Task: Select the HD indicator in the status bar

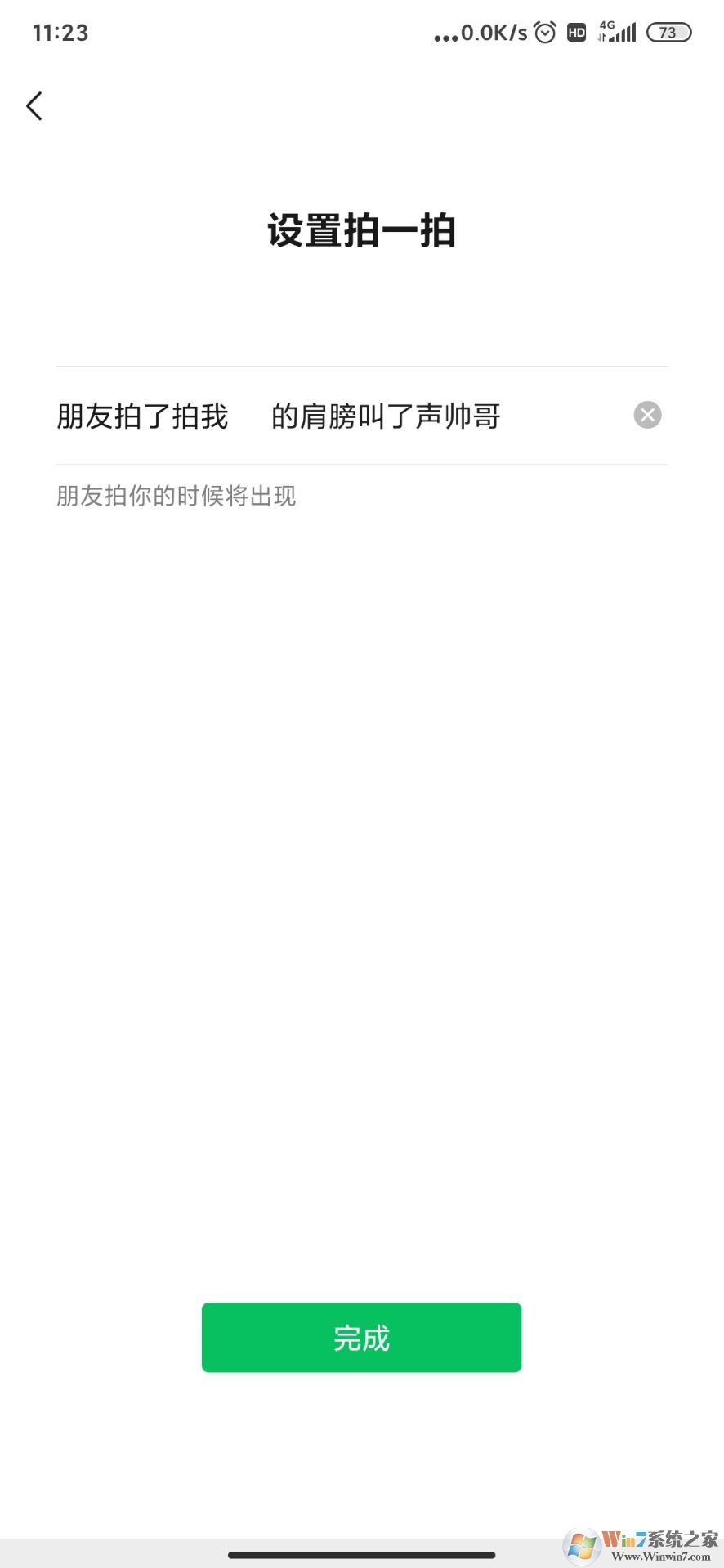Action: tap(577, 33)
